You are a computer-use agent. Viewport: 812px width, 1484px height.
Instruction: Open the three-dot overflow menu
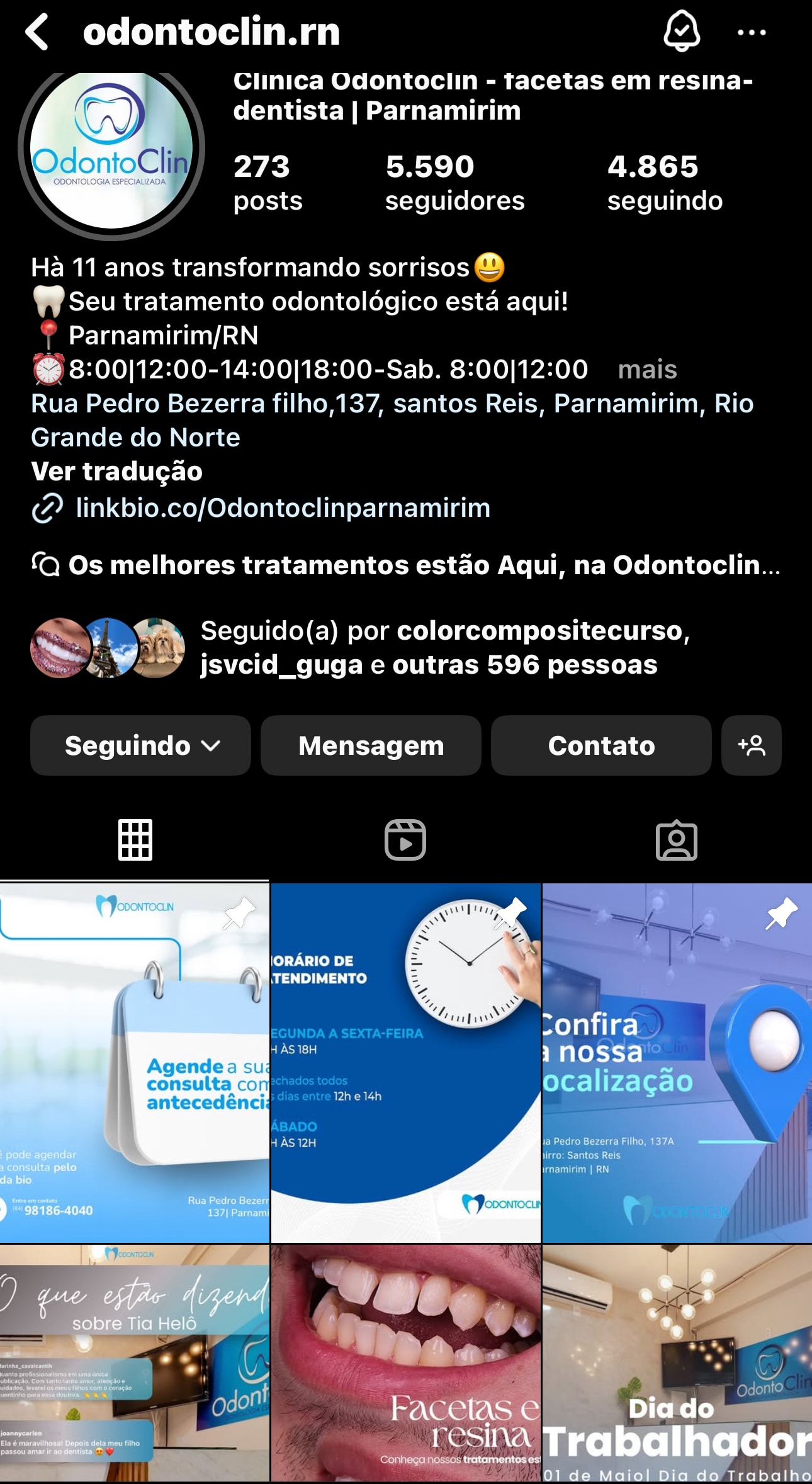[752, 32]
